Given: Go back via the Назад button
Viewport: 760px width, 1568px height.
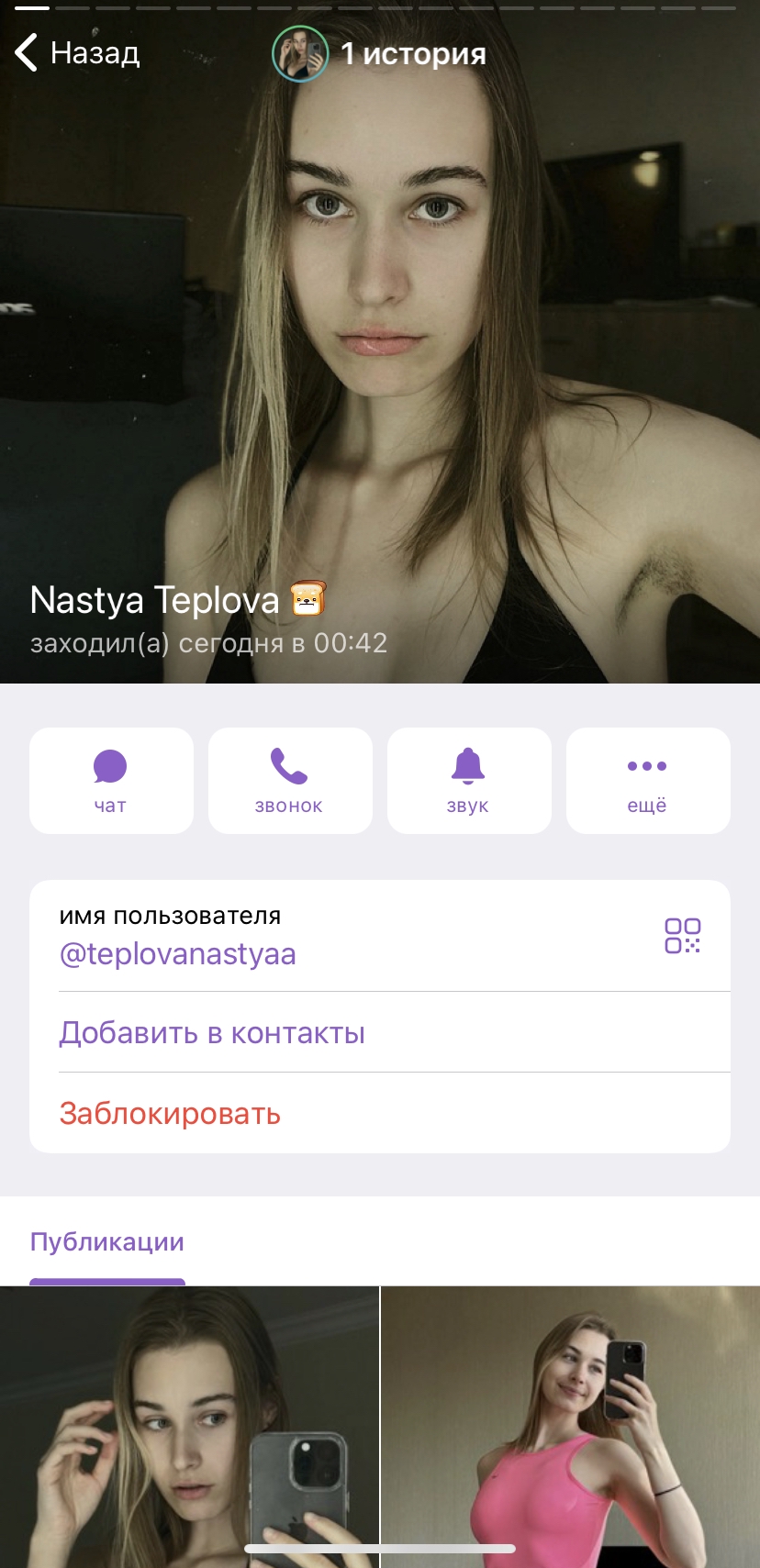Looking at the screenshot, I should [78, 53].
